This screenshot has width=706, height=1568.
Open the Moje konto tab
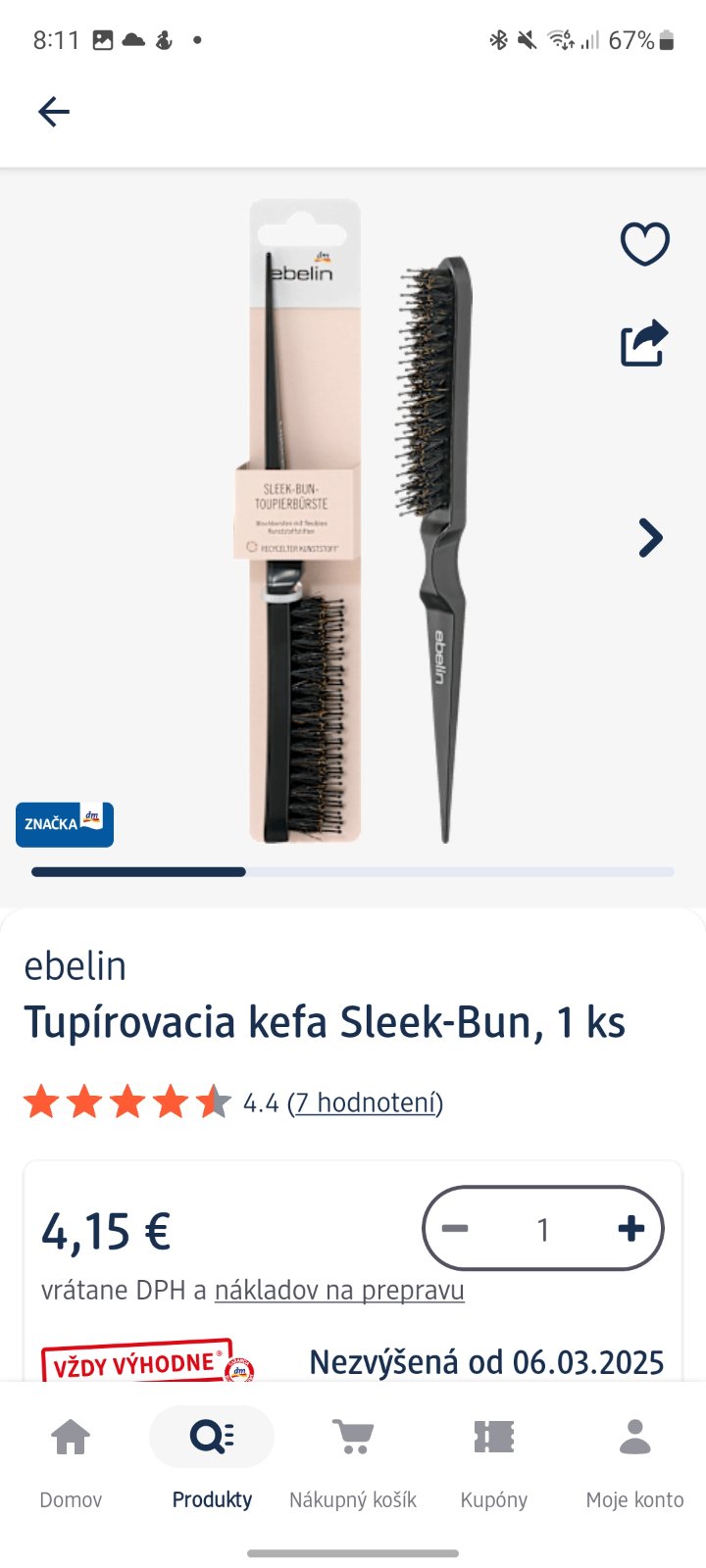[x=634, y=1455]
